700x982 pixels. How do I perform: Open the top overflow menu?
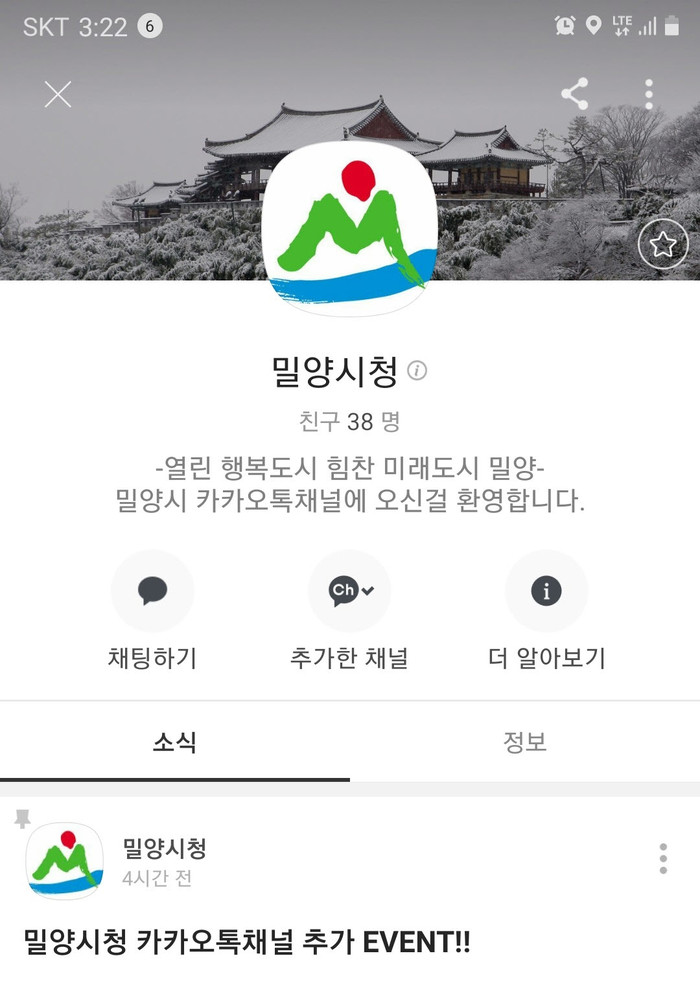coord(649,94)
